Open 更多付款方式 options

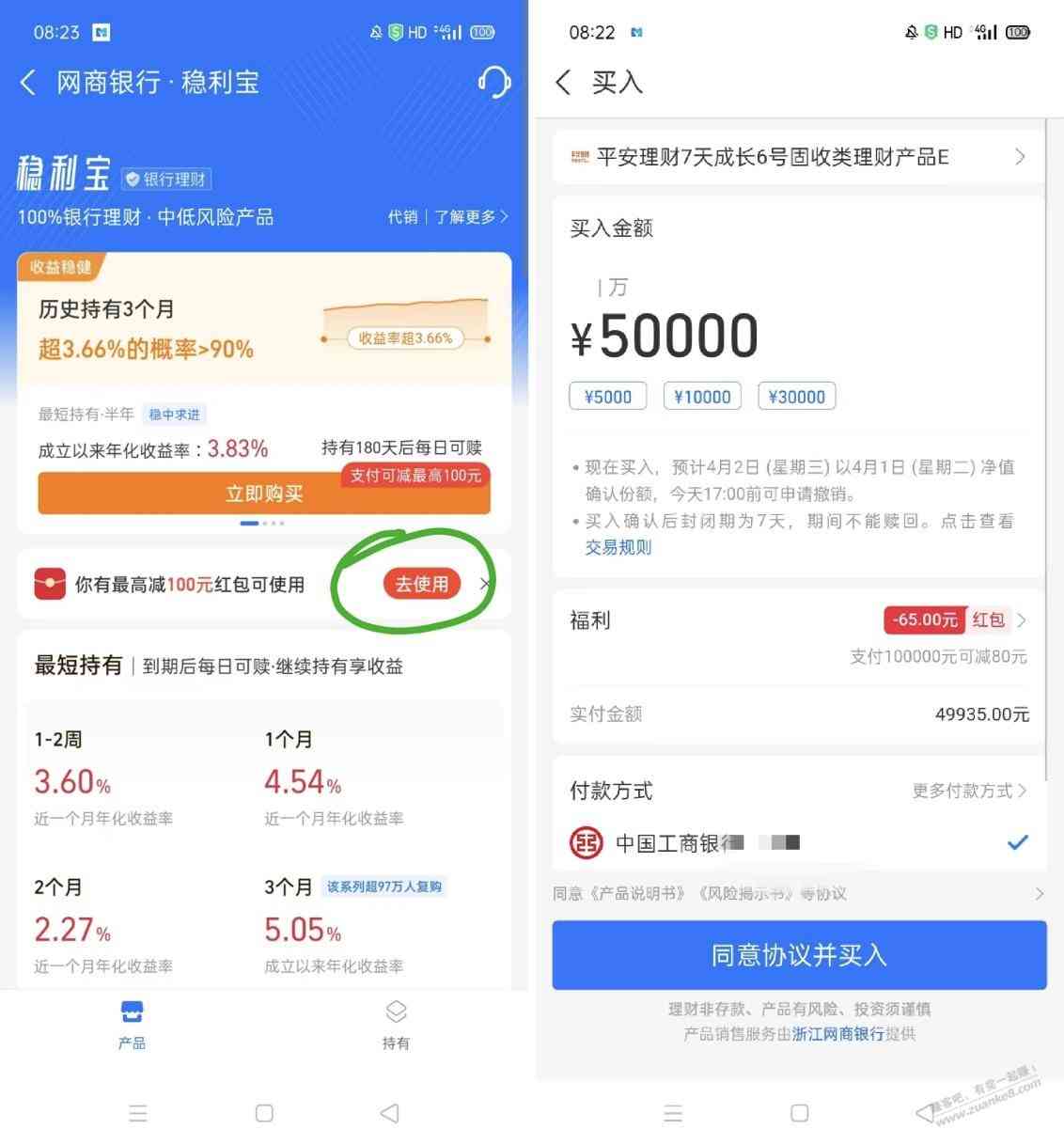[968, 791]
